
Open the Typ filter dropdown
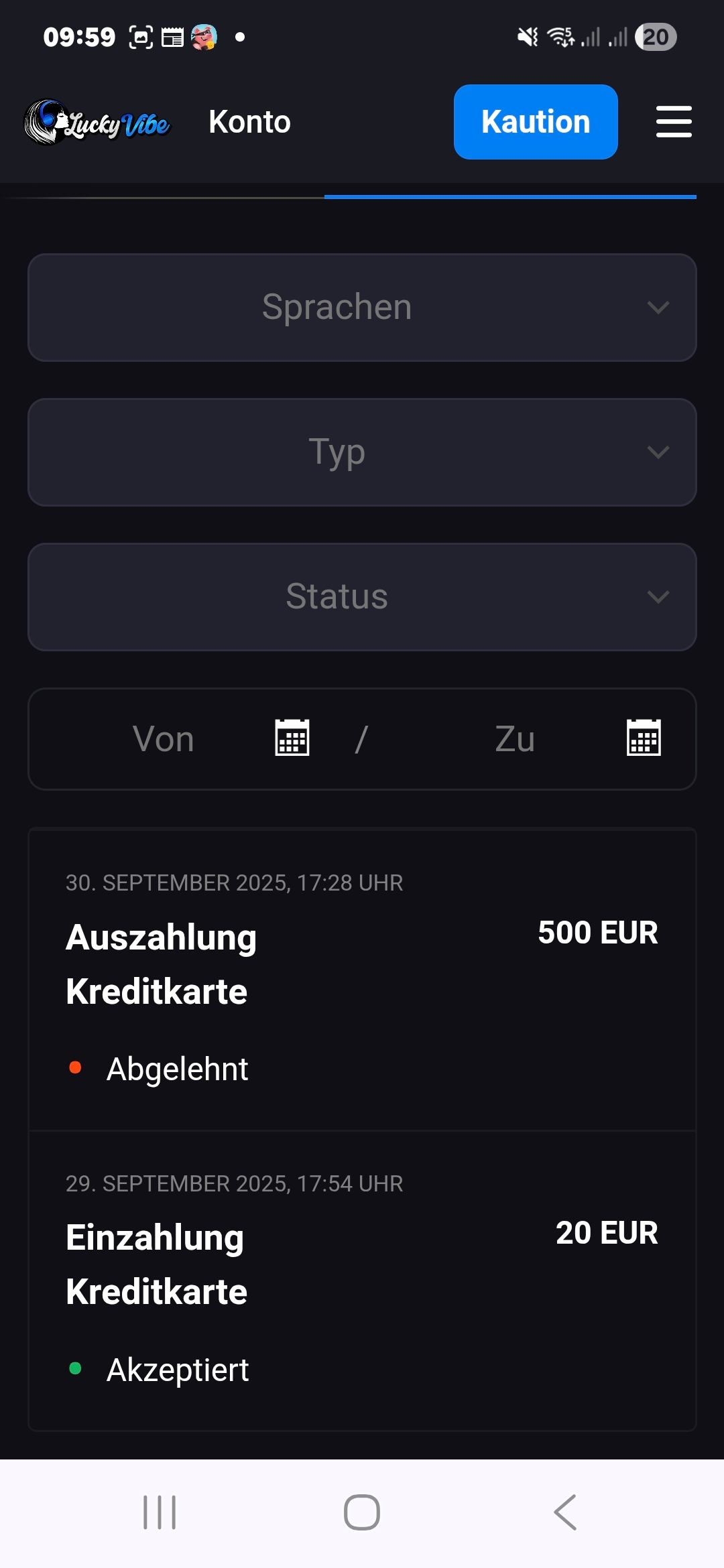click(x=362, y=452)
